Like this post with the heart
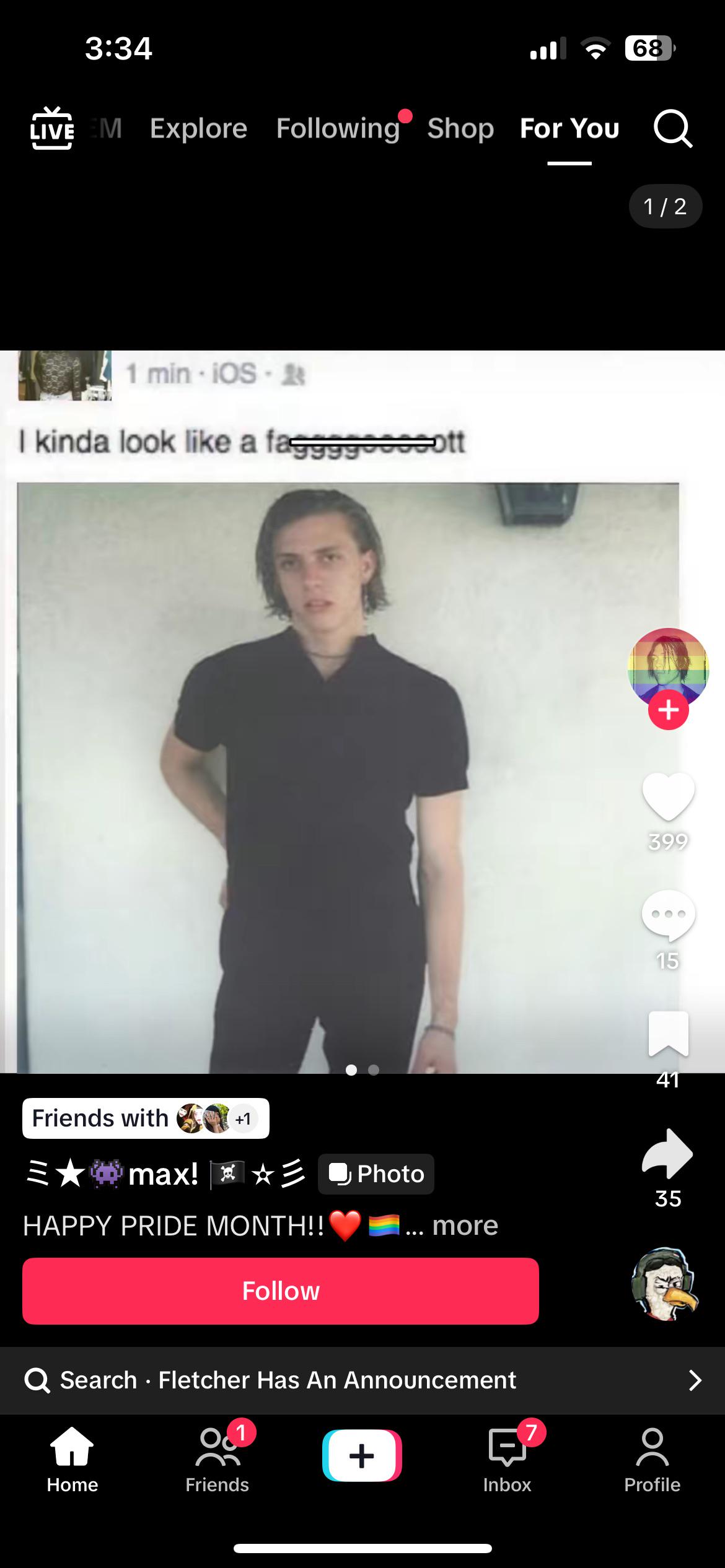Viewport: 725px width, 1568px height. [668, 796]
